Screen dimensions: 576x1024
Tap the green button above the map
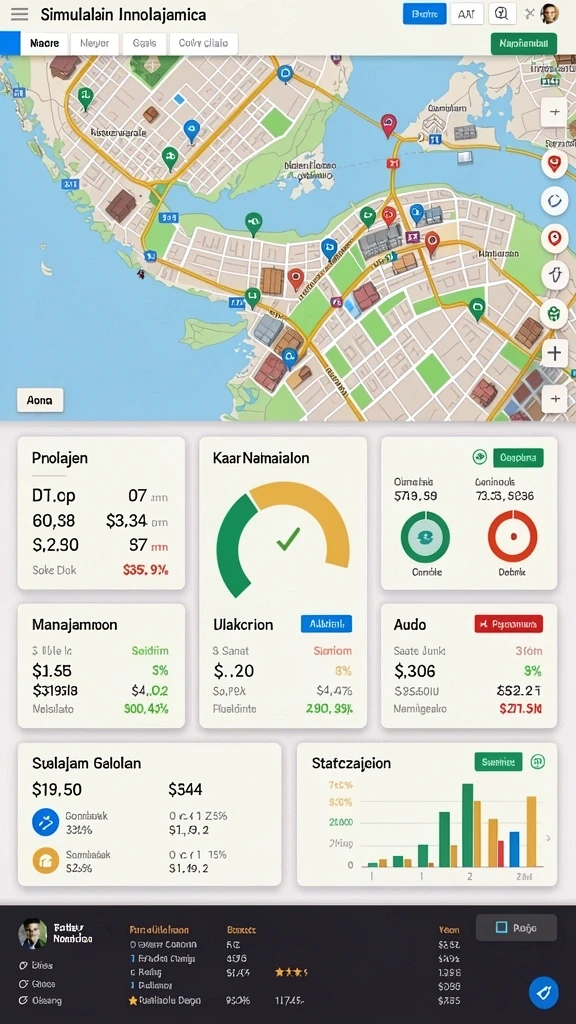coord(524,44)
